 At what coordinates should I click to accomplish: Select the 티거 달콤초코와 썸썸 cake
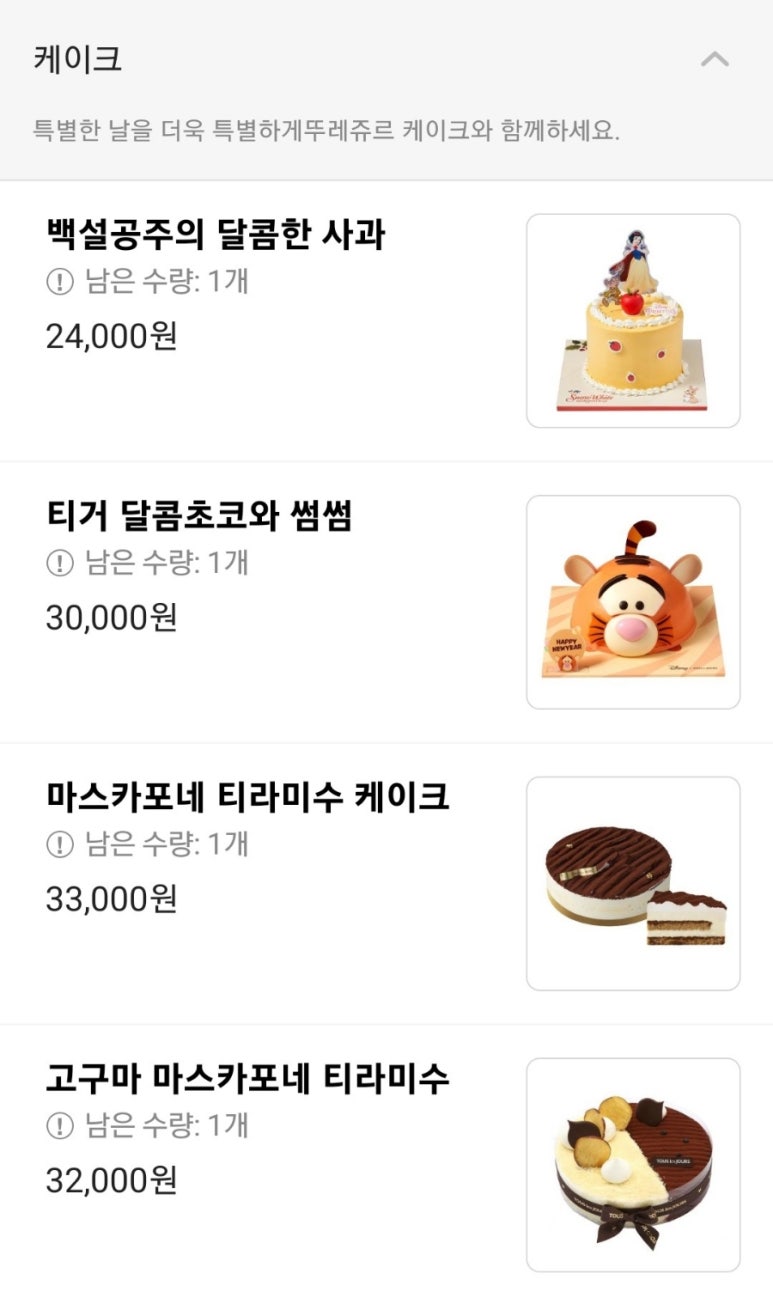pyautogui.click(x=200, y=517)
